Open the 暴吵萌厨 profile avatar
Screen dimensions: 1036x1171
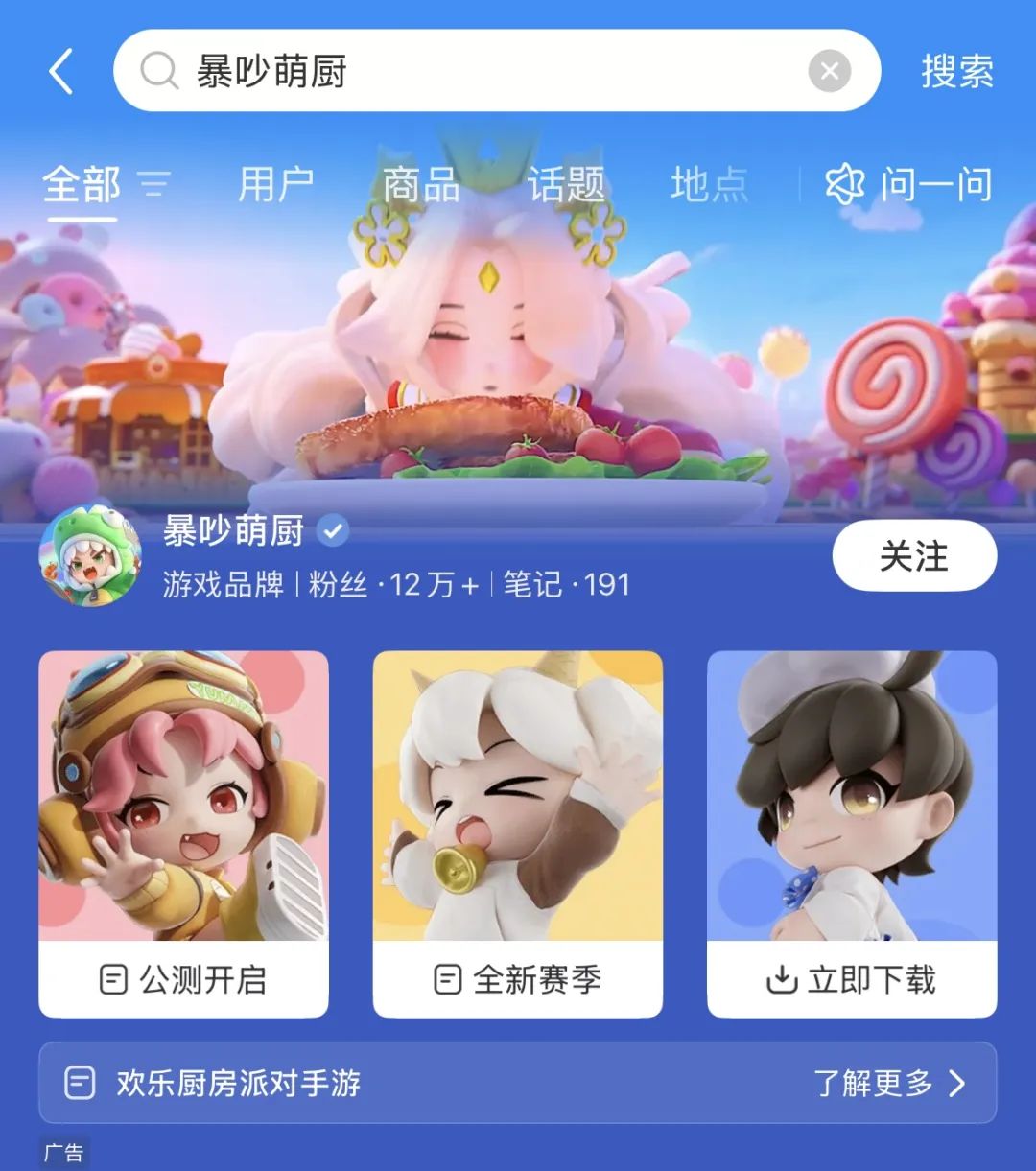(x=89, y=556)
